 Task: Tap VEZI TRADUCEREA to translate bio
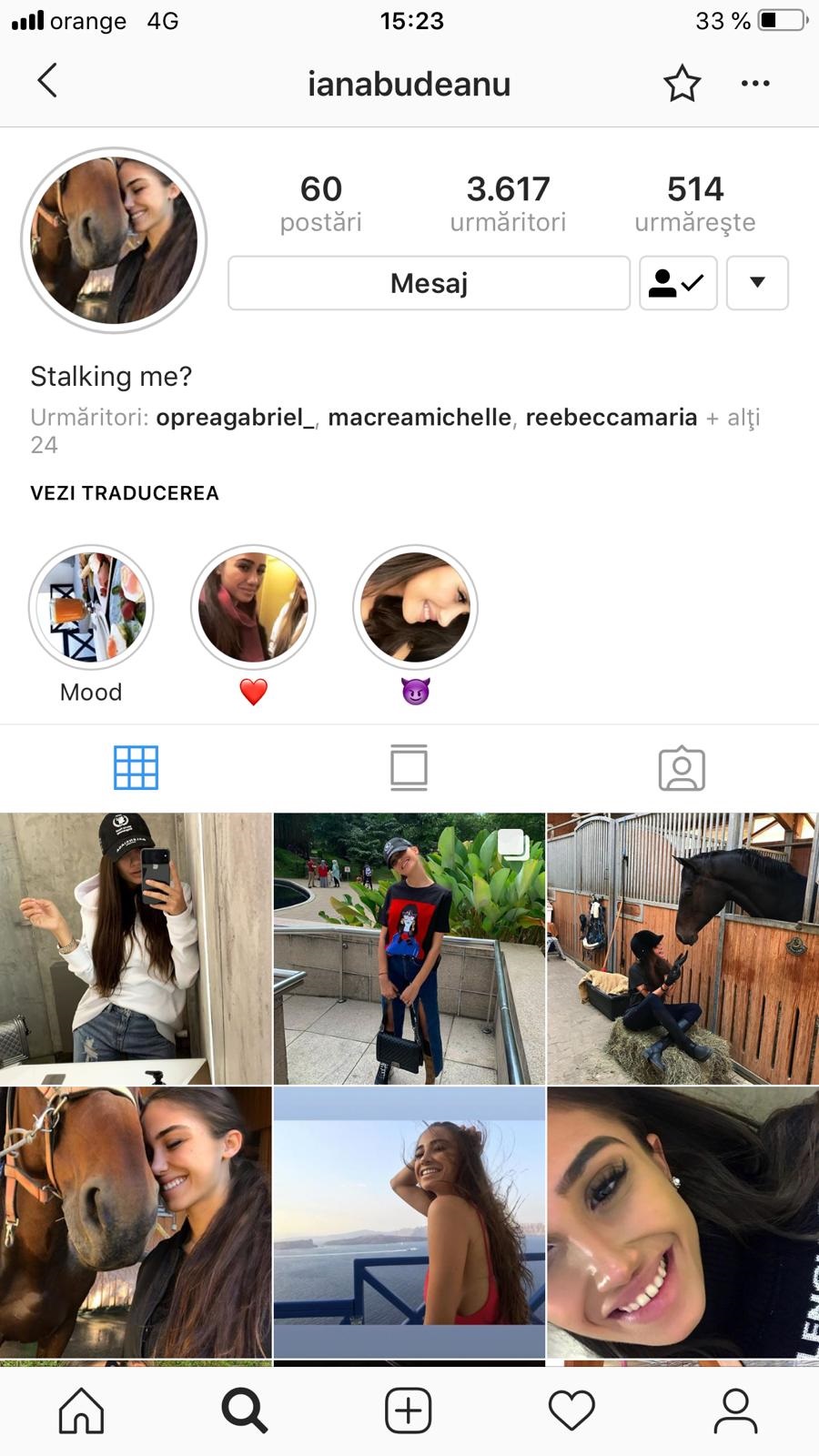pyautogui.click(x=125, y=493)
